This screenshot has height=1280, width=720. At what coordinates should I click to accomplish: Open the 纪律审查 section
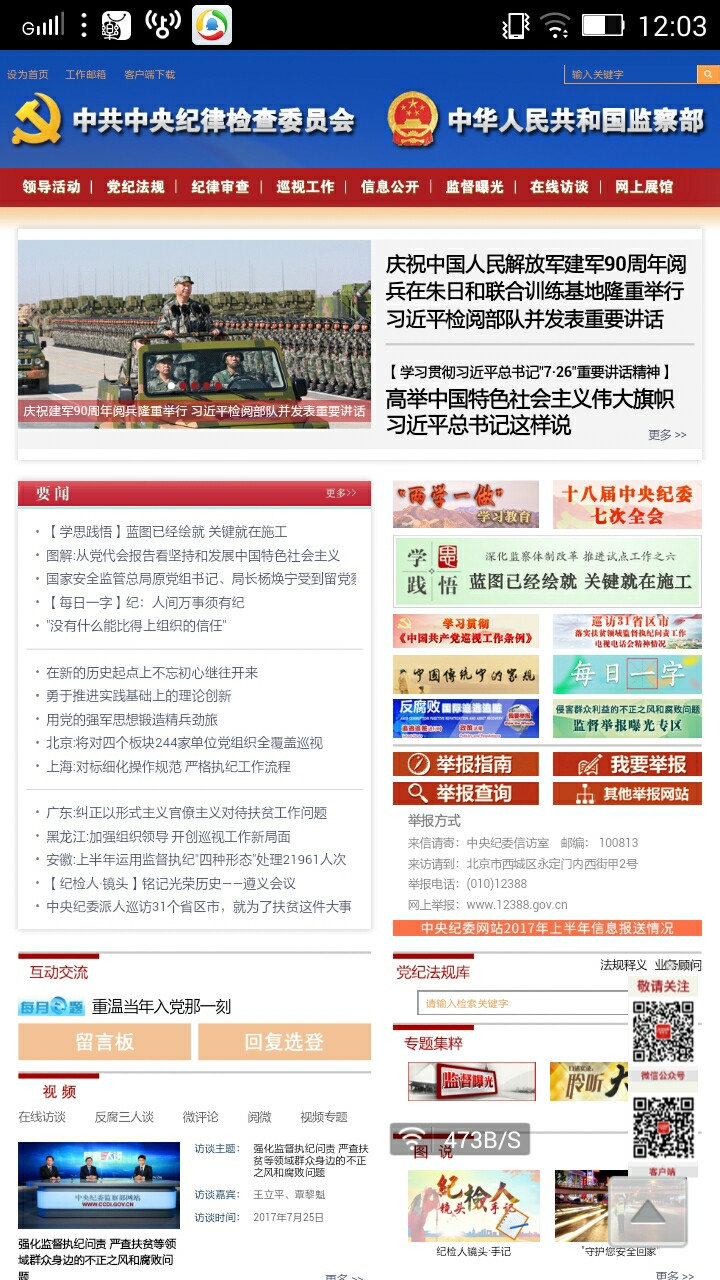(220, 187)
